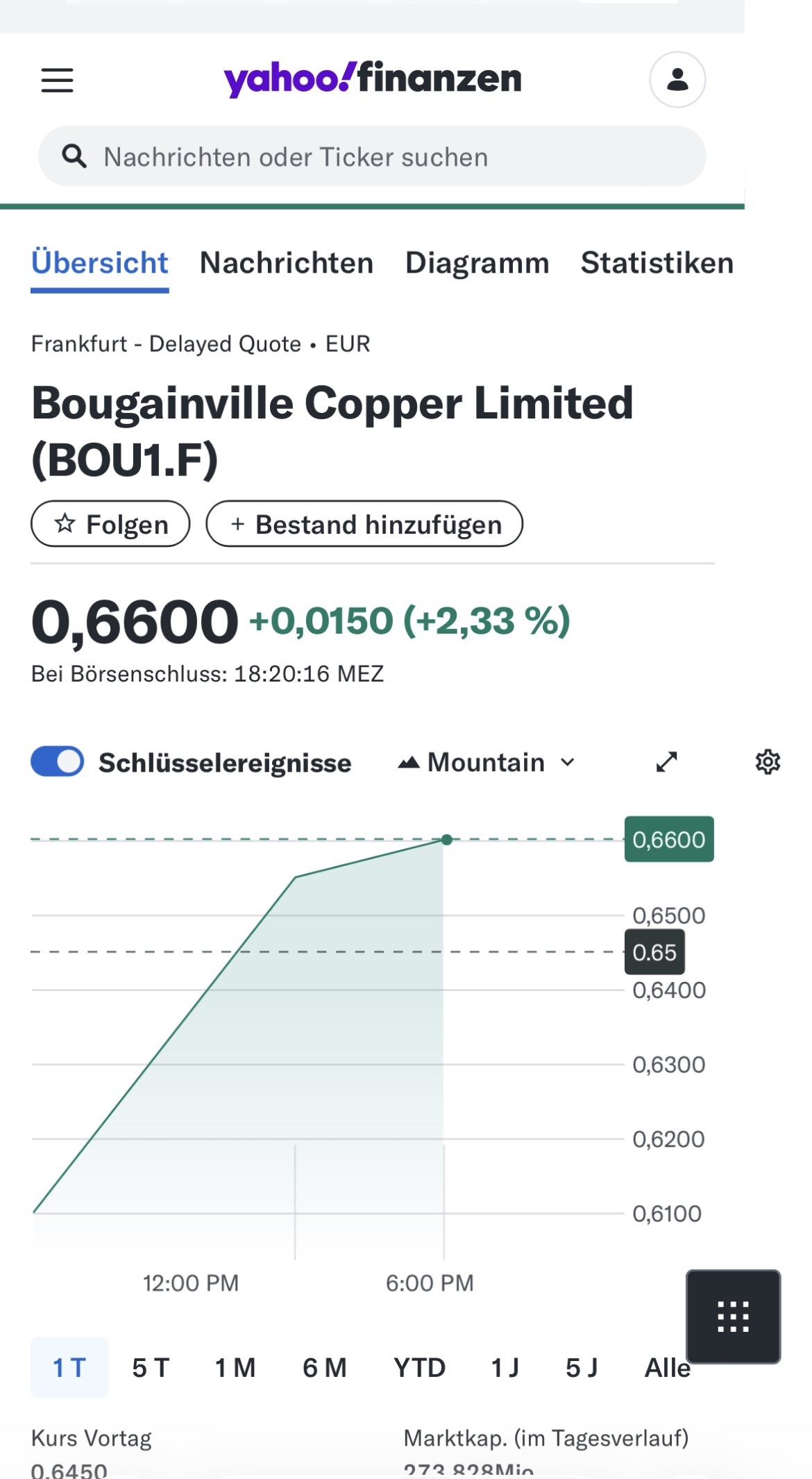The height and width of the screenshot is (1479, 812).
Task: Open chart settings gear
Action: pos(768,762)
